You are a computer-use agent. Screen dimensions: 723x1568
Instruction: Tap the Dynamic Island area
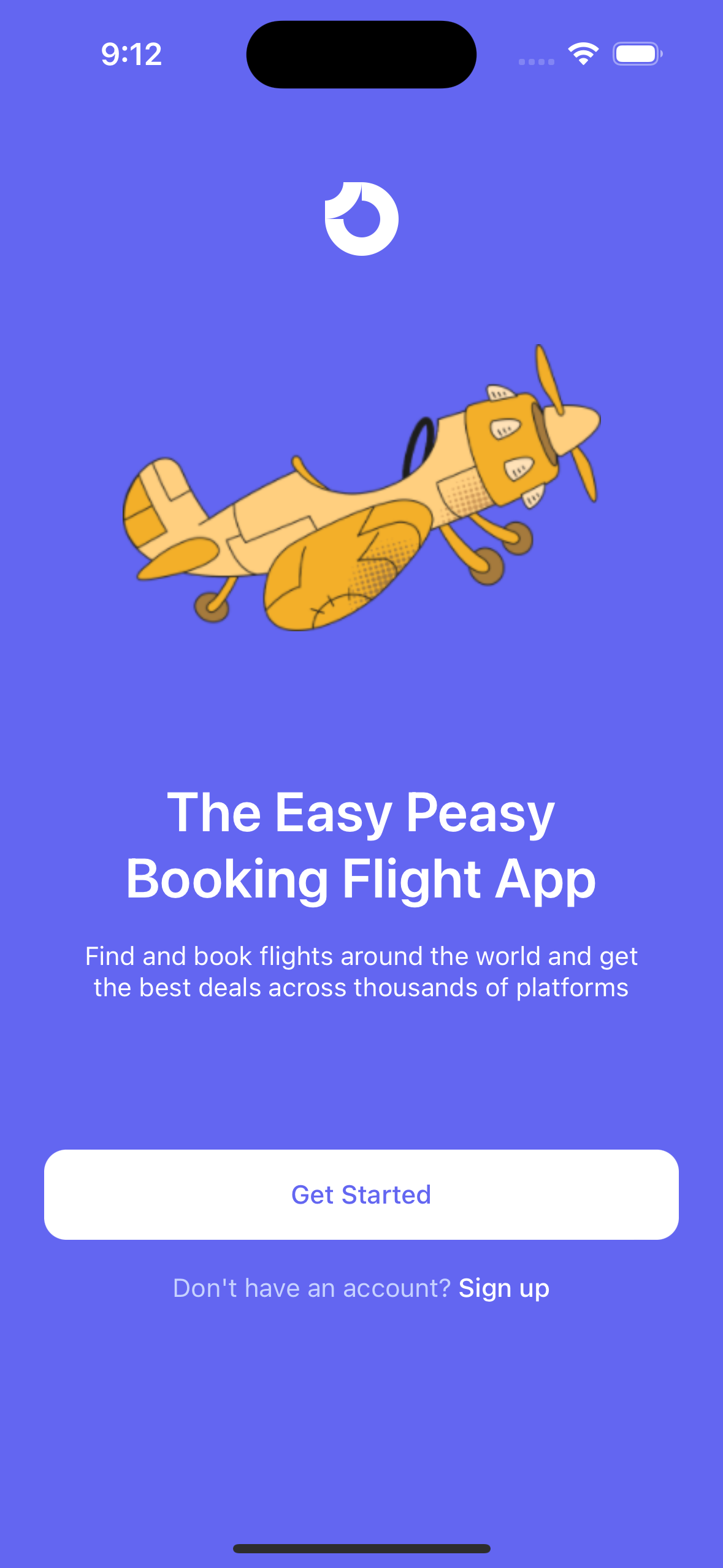click(361, 54)
